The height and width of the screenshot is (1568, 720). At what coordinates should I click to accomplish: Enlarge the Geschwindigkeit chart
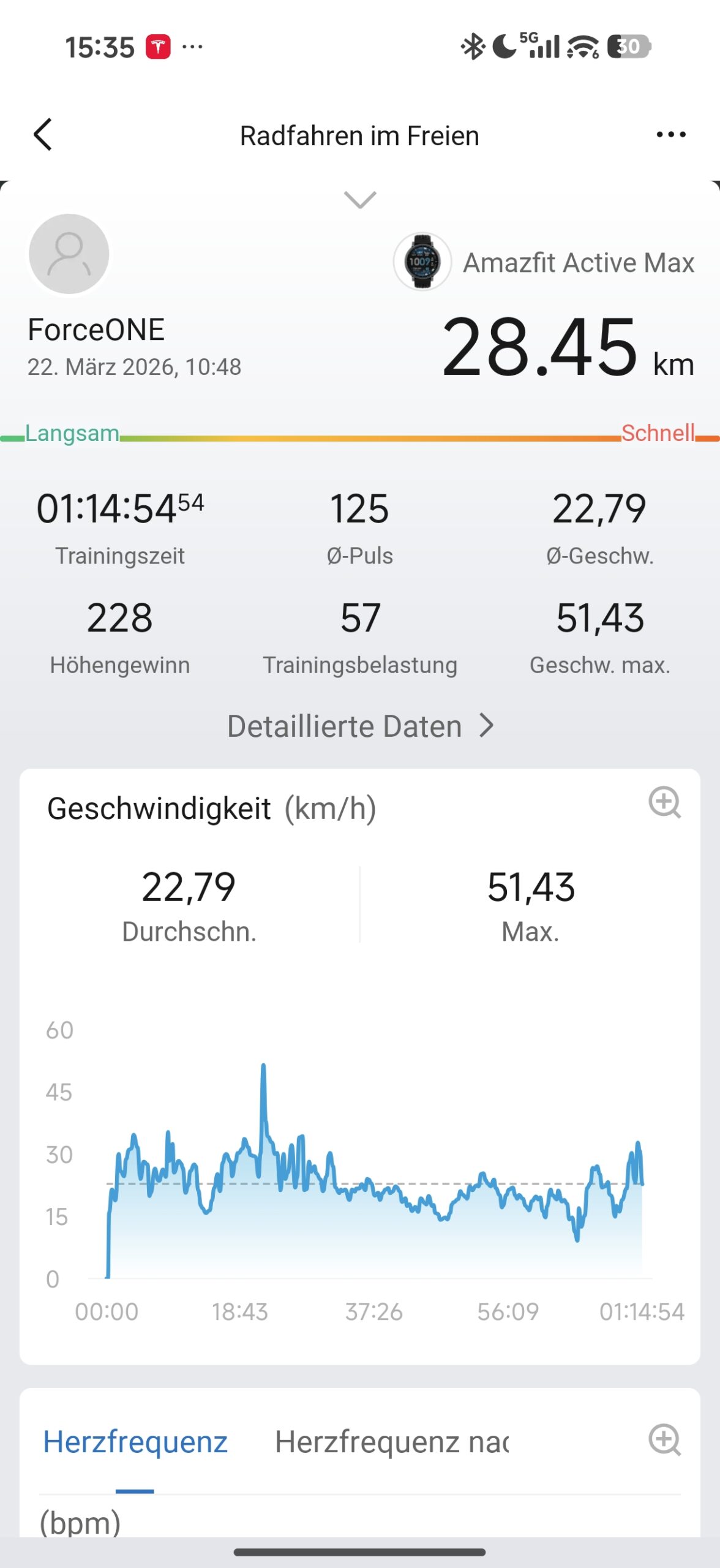click(664, 802)
